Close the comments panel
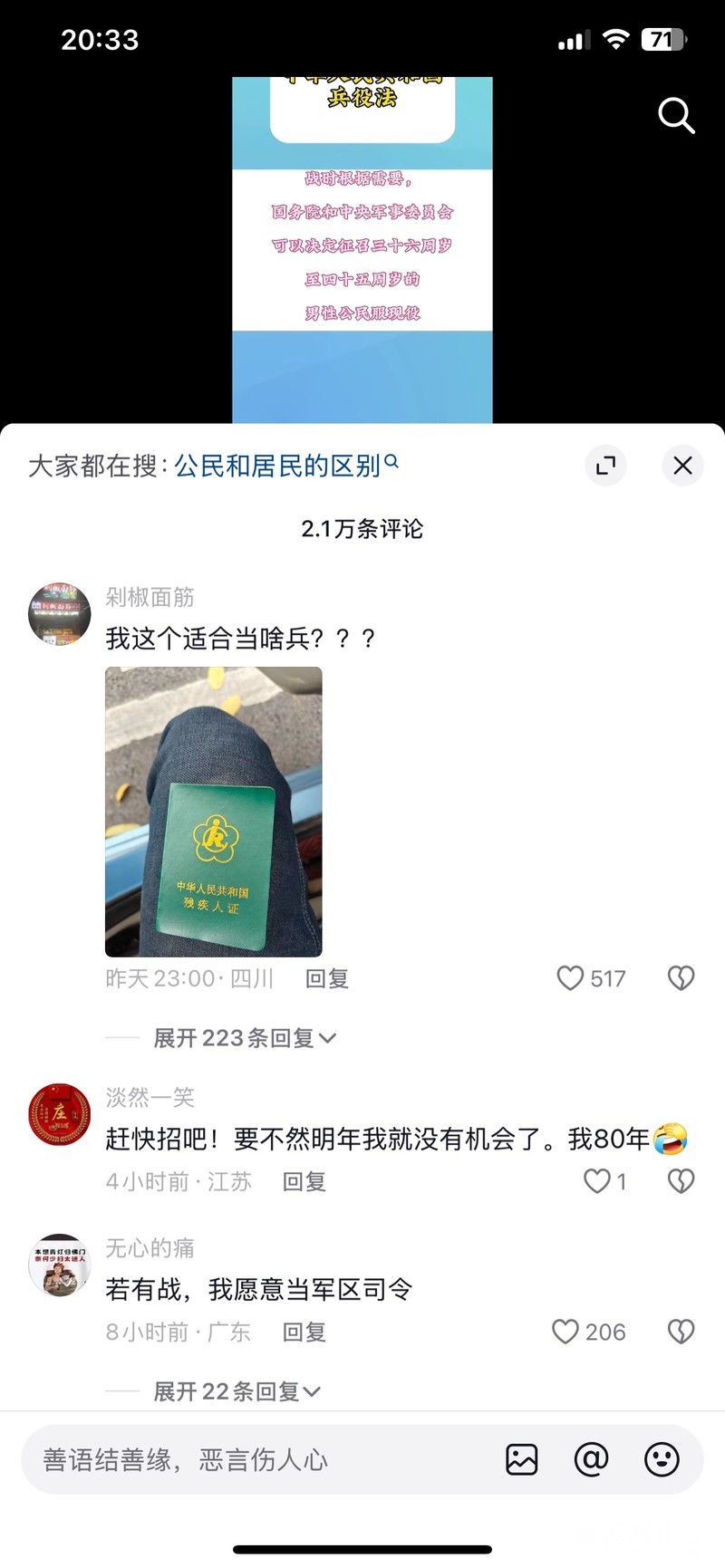The height and width of the screenshot is (1568, 725). [682, 466]
